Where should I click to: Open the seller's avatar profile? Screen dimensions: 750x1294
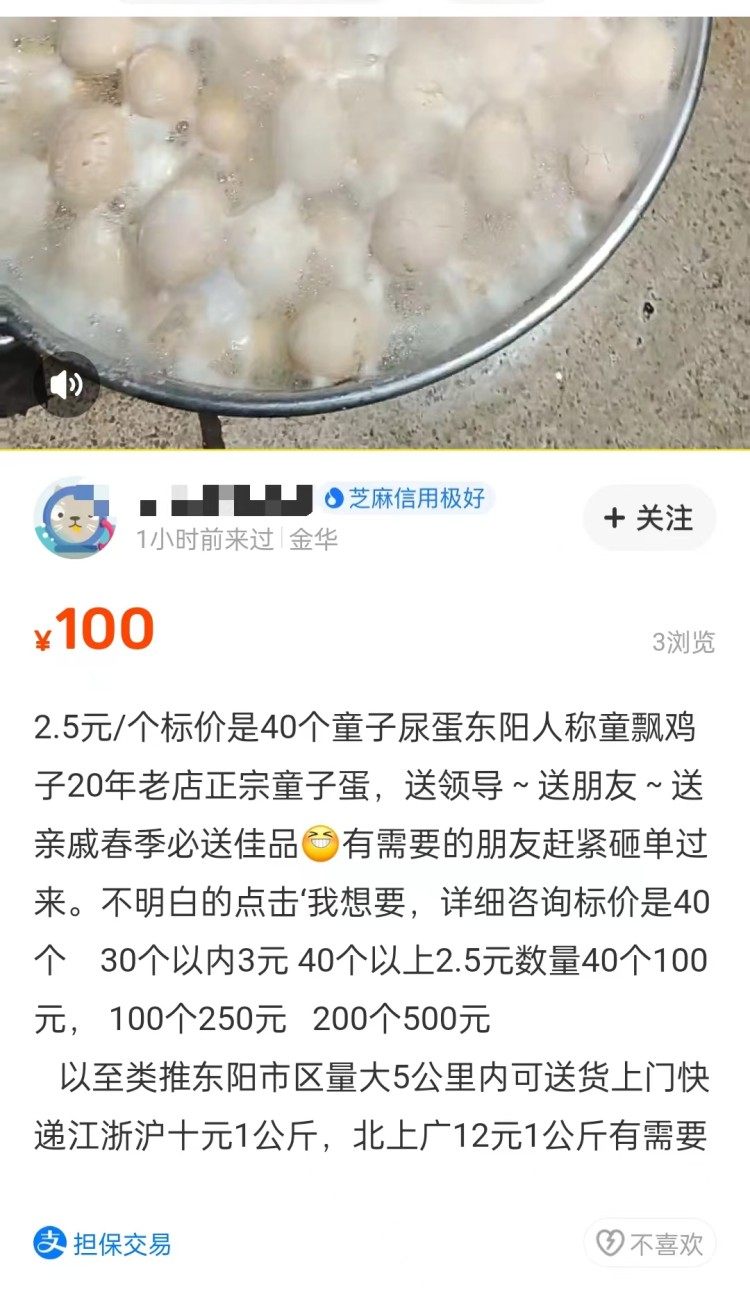tap(74, 519)
